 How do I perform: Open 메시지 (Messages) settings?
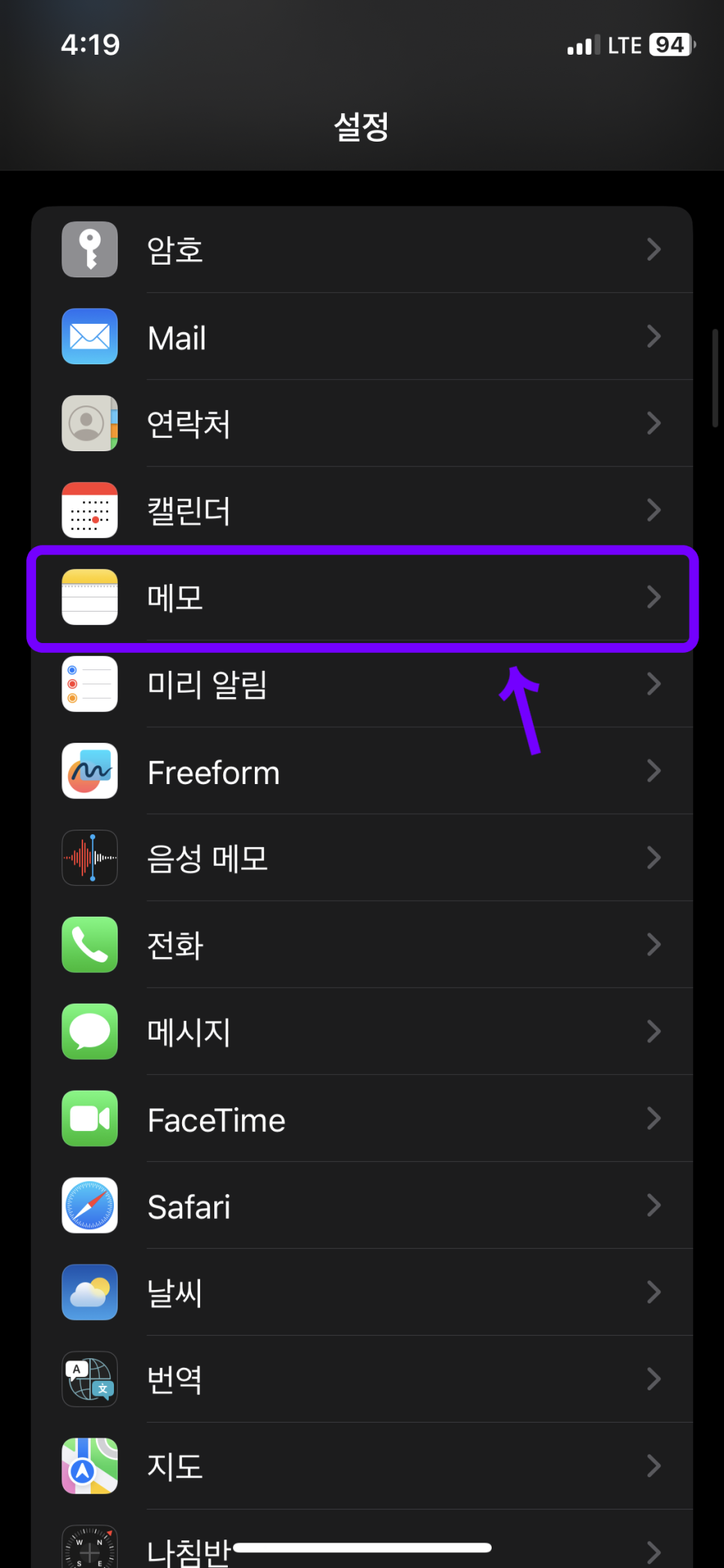(x=361, y=1032)
